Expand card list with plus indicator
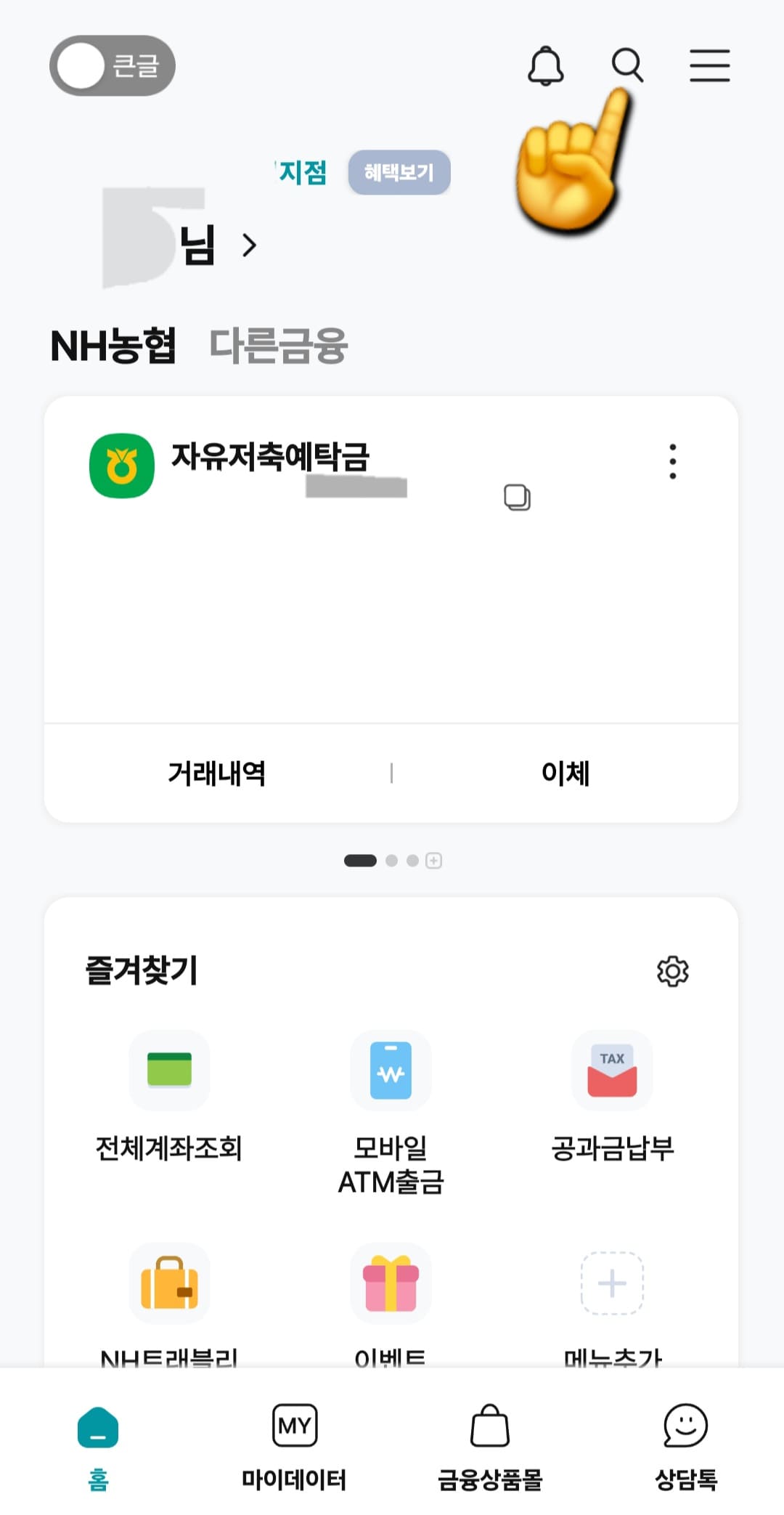 [433, 861]
